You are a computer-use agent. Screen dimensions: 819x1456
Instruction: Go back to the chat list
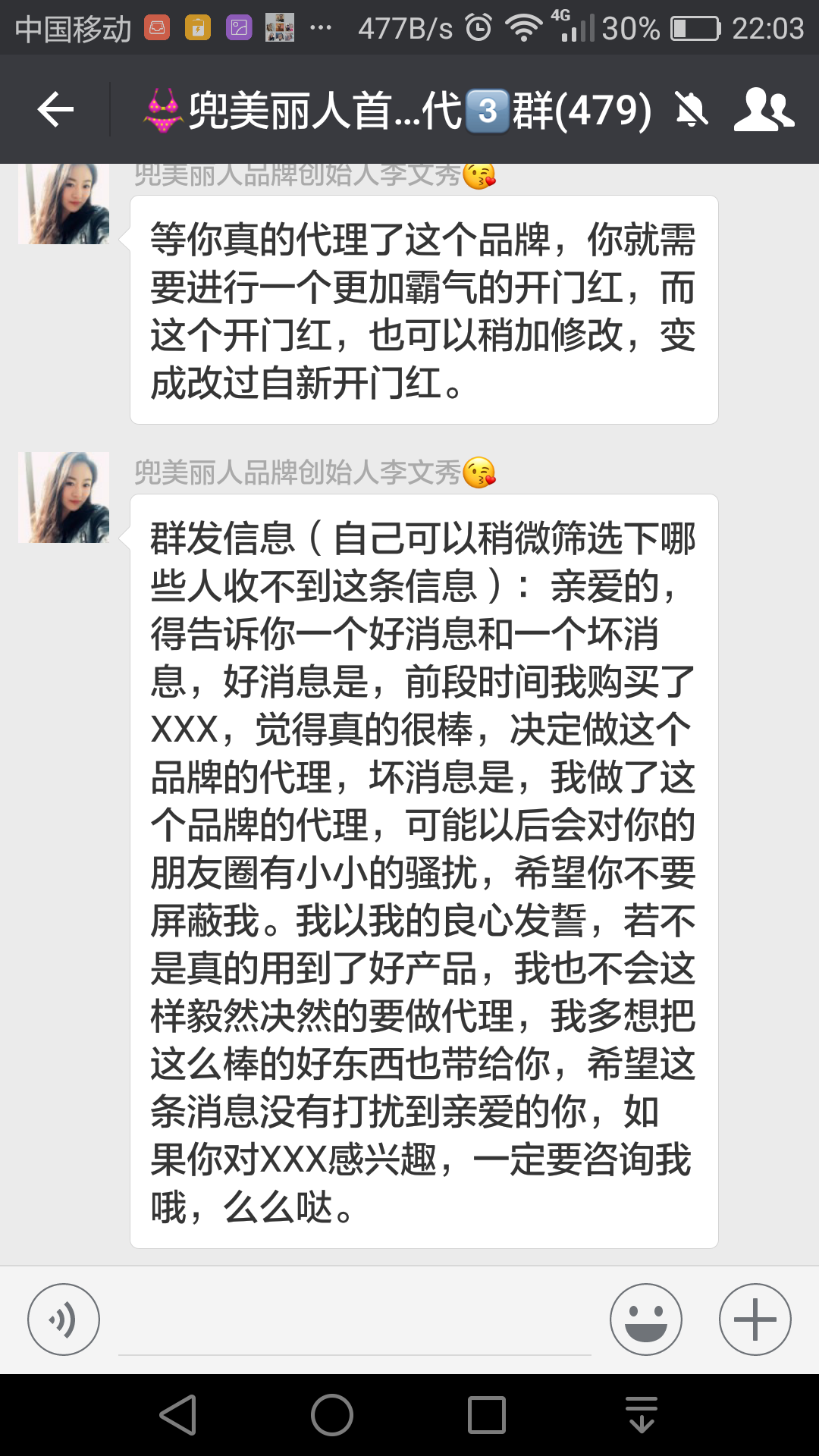(x=55, y=111)
